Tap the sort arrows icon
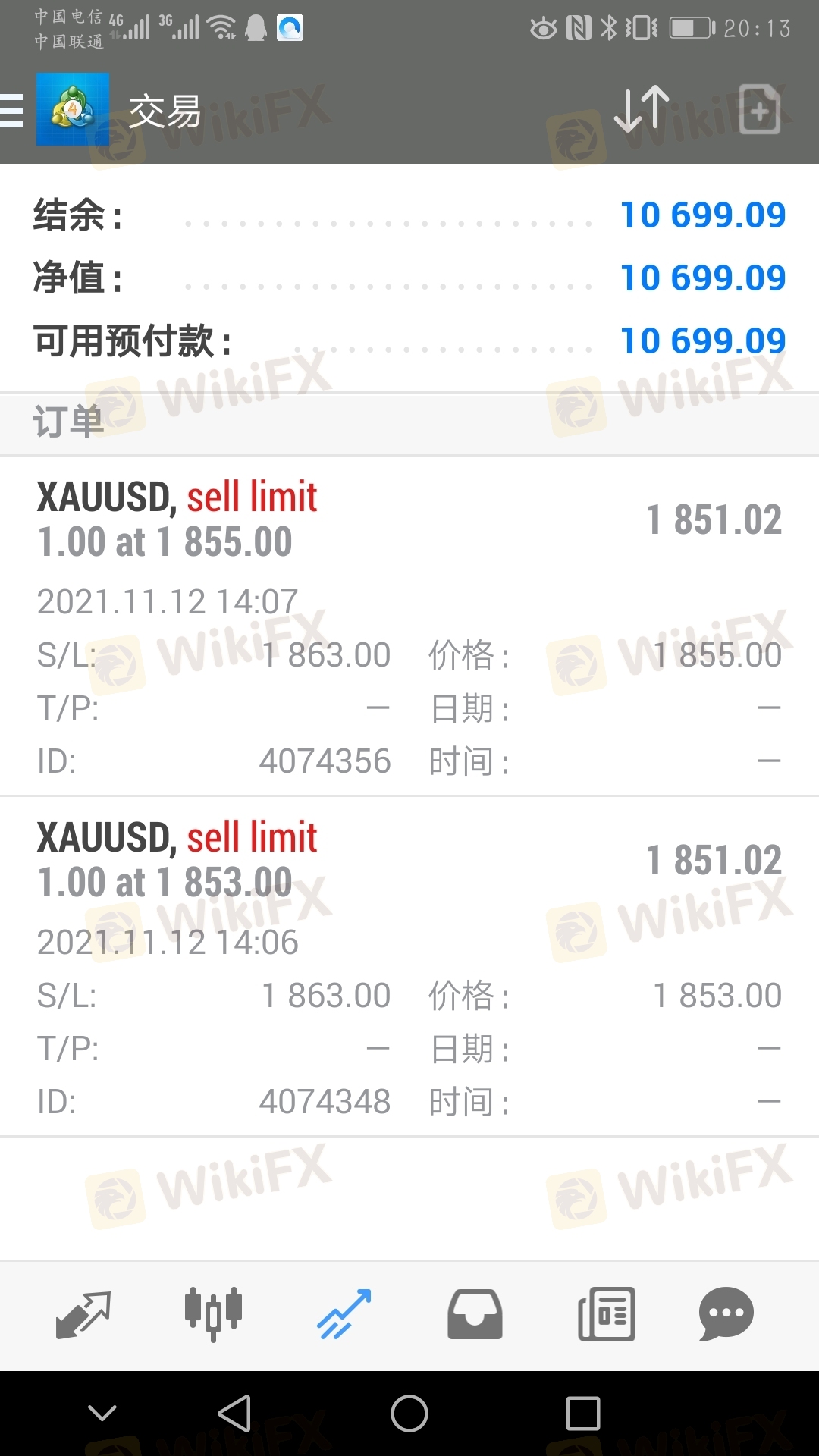This screenshot has width=819, height=1456. (642, 110)
